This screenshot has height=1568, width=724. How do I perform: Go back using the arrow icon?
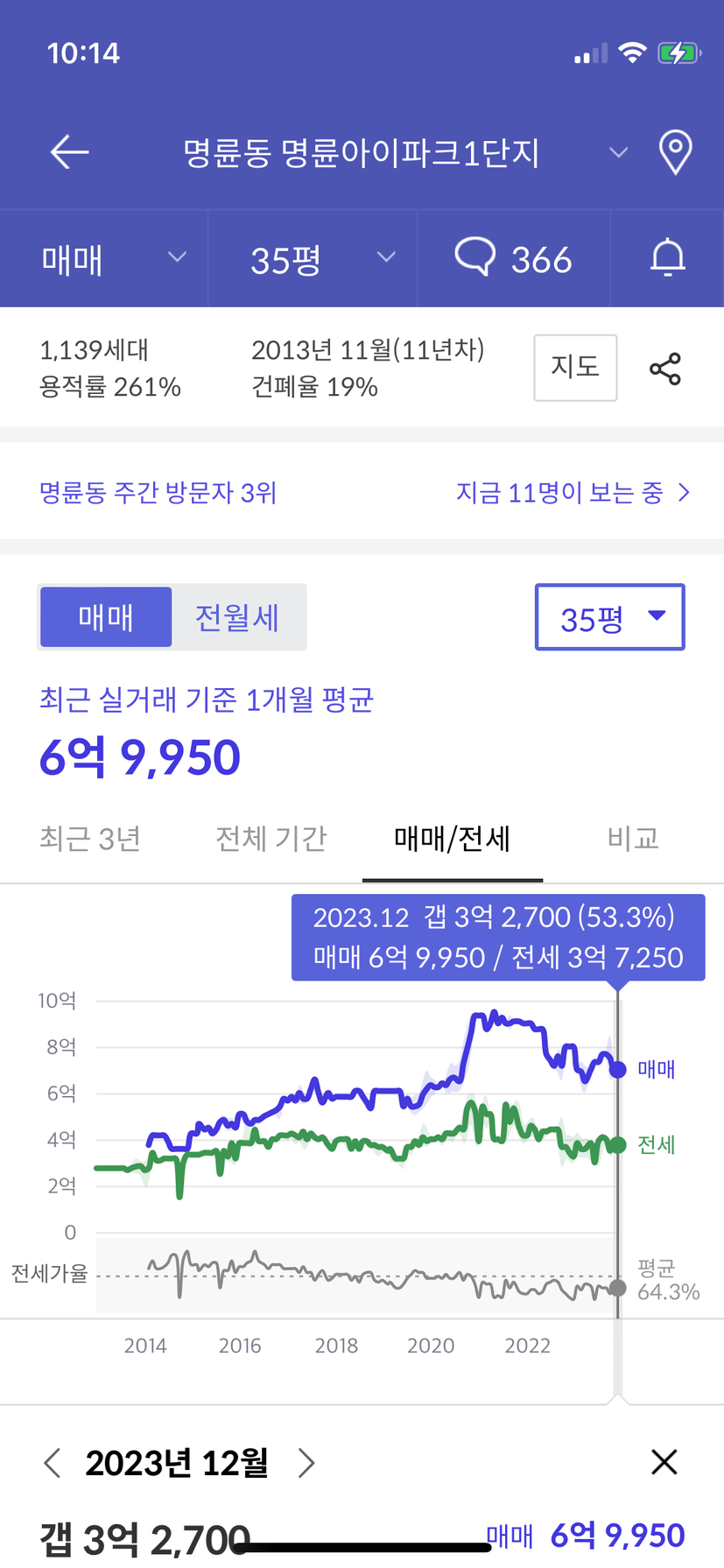pyautogui.click(x=69, y=152)
